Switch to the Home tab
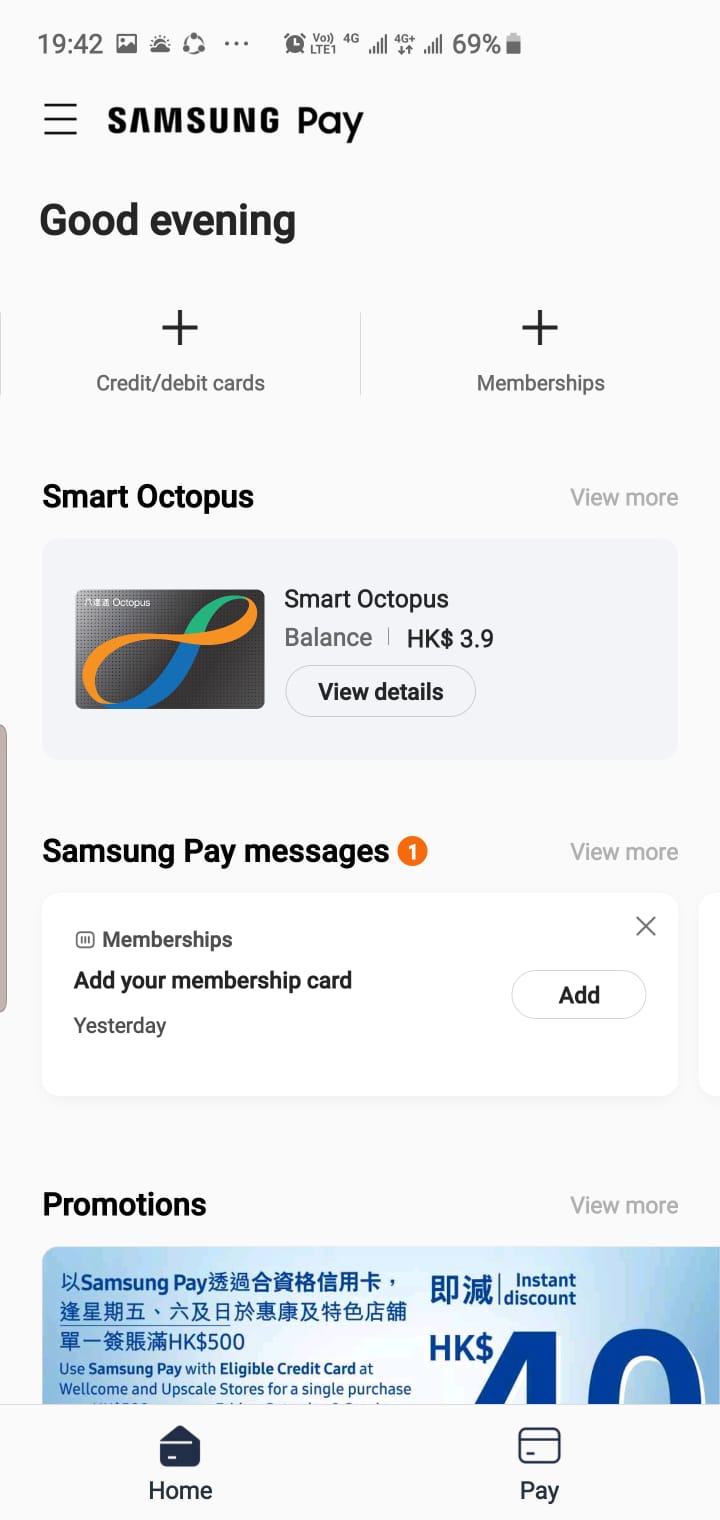 pyautogui.click(x=180, y=1464)
